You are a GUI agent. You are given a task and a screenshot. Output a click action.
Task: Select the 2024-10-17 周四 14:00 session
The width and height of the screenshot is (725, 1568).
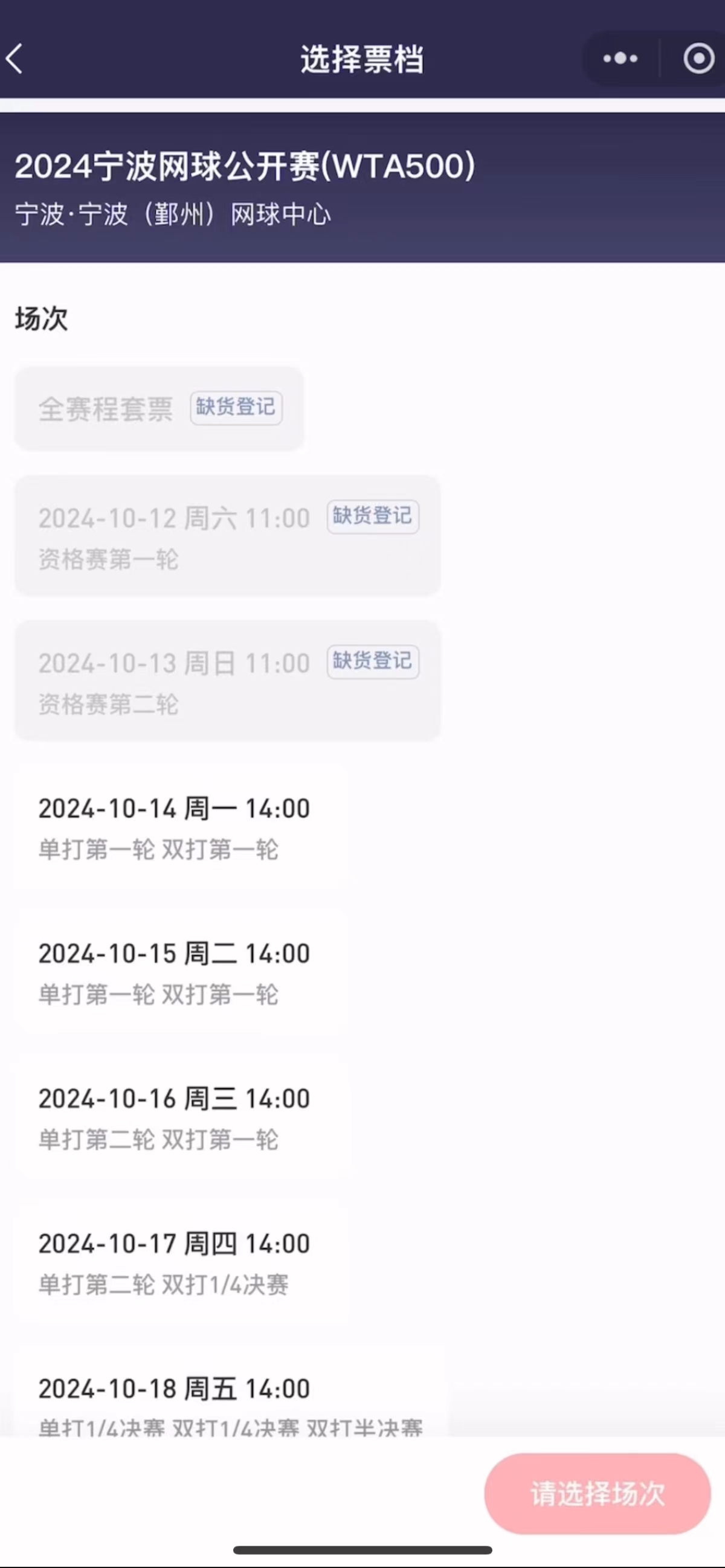click(182, 1262)
